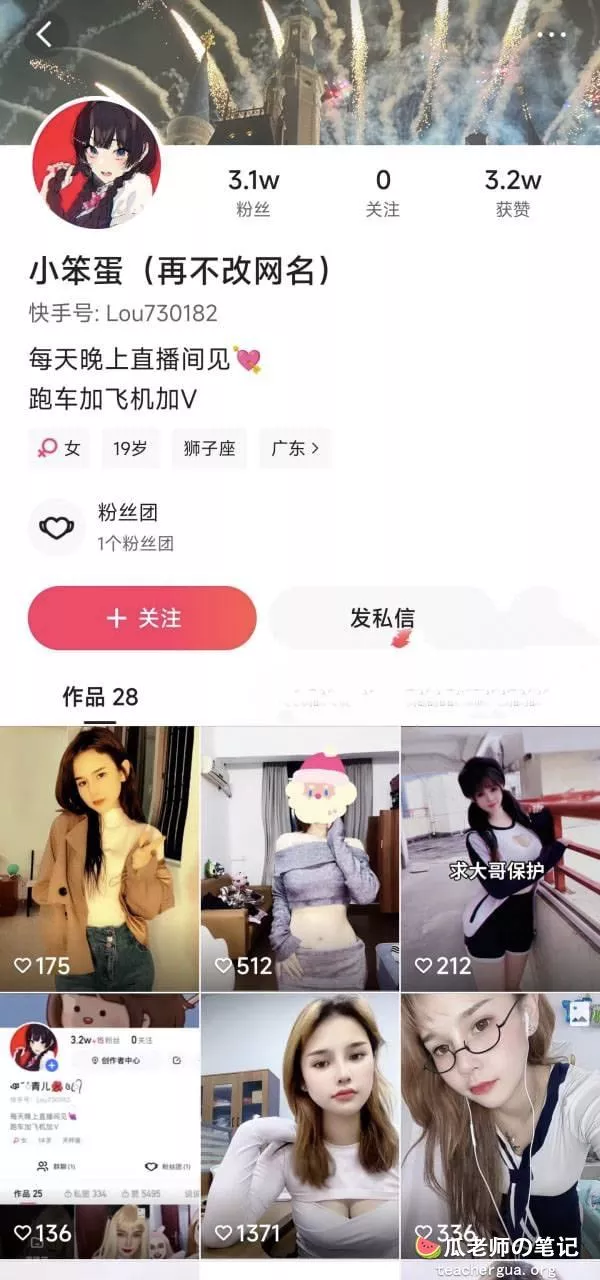The height and width of the screenshot is (1280, 600).
Task: Tap the 广东 location chip
Action: (x=295, y=448)
